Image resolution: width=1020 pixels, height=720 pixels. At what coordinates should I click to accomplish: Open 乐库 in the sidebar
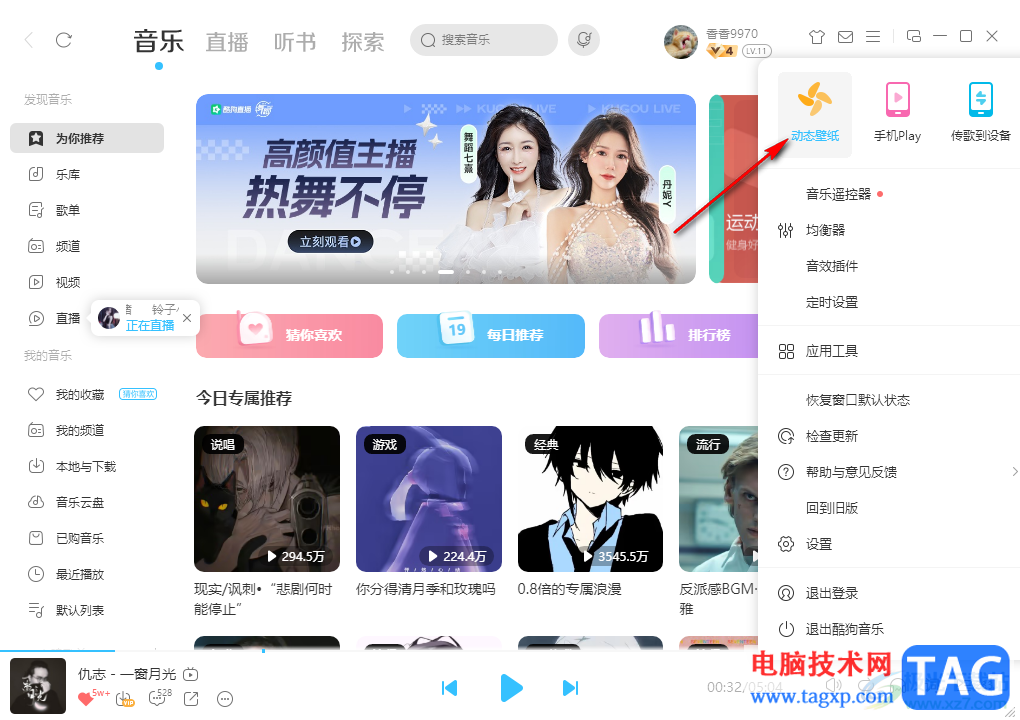pyautogui.click(x=67, y=174)
